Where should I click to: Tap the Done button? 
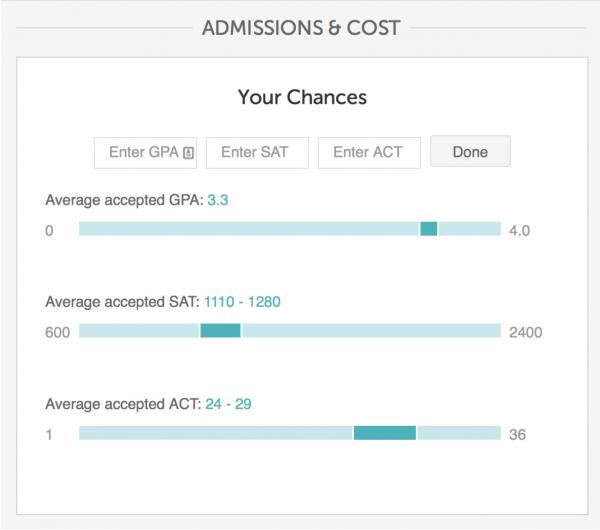click(470, 152)
